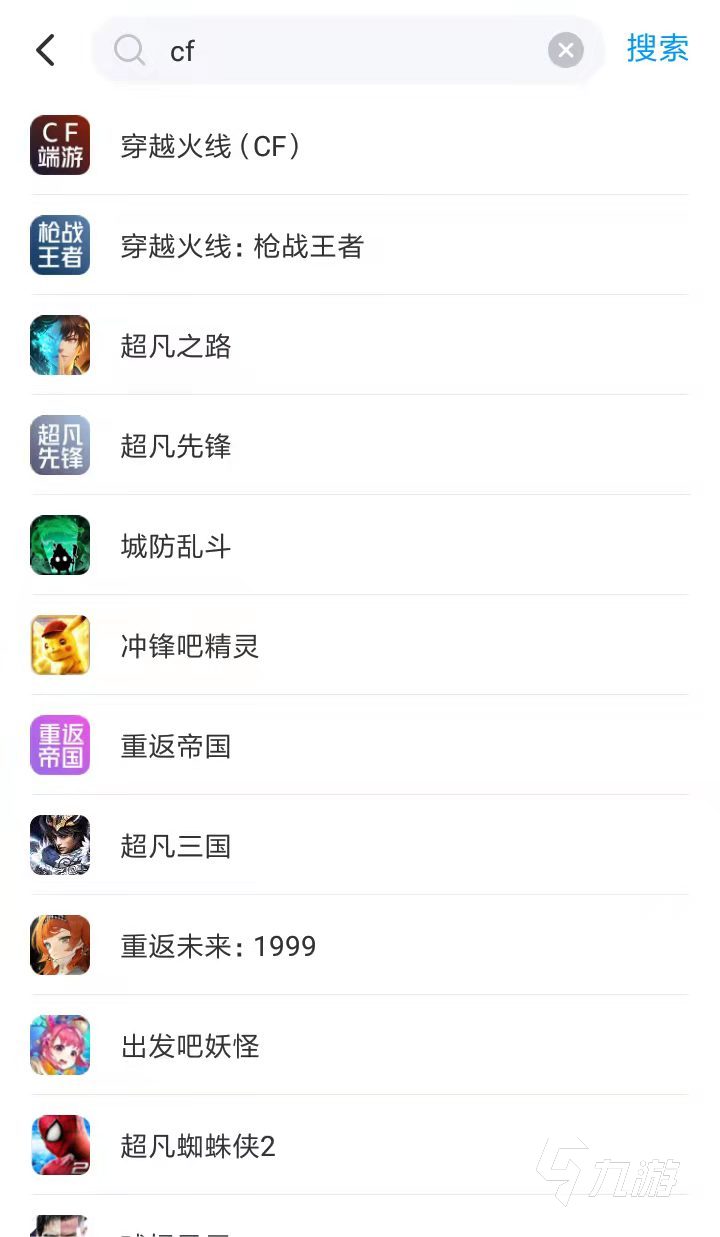Open the 超凡先锋 result

pos(176,446)
